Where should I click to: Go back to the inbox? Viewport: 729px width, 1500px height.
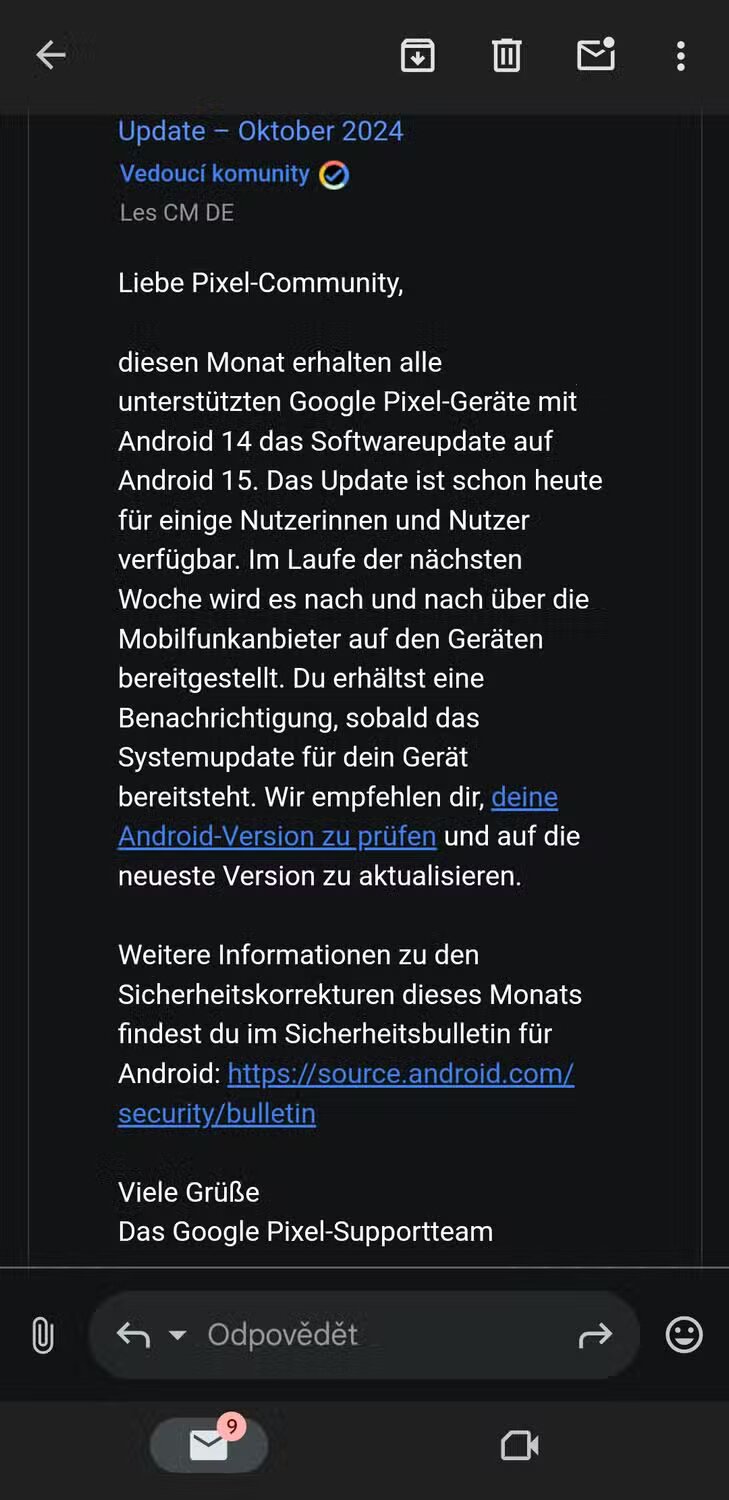click(50, 56)
